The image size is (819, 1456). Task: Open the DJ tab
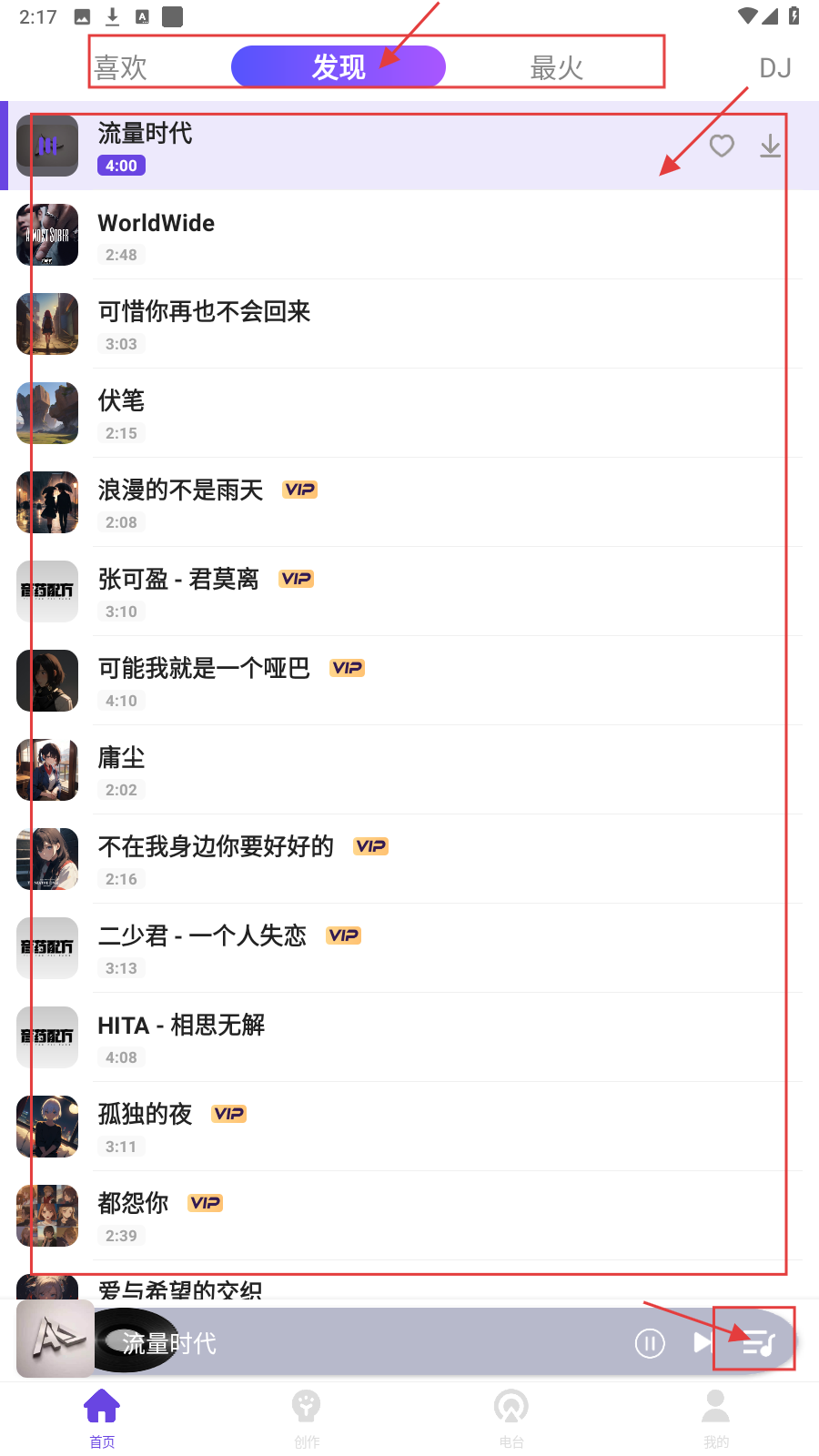click(x=774, y=67)
